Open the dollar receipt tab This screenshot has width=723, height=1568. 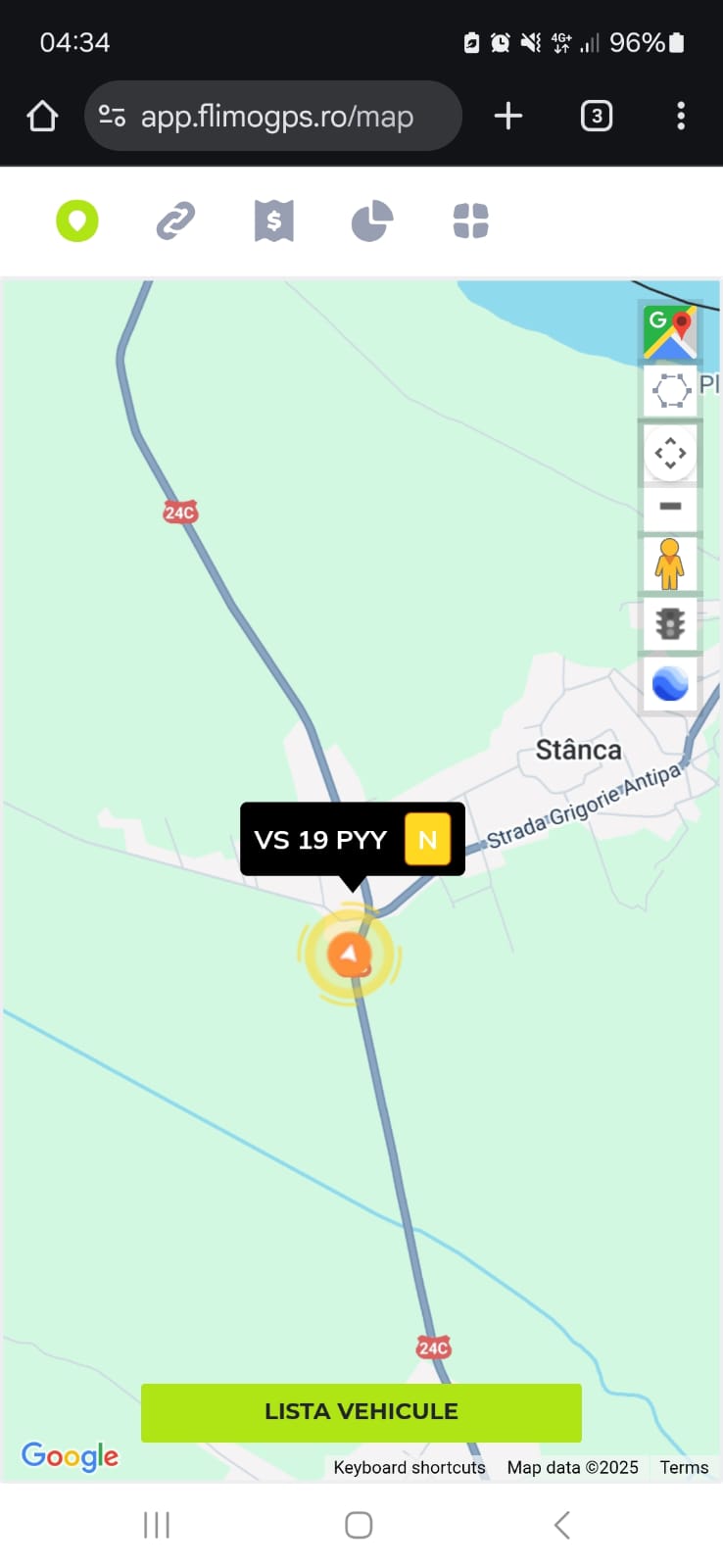[x=274, y=220]
